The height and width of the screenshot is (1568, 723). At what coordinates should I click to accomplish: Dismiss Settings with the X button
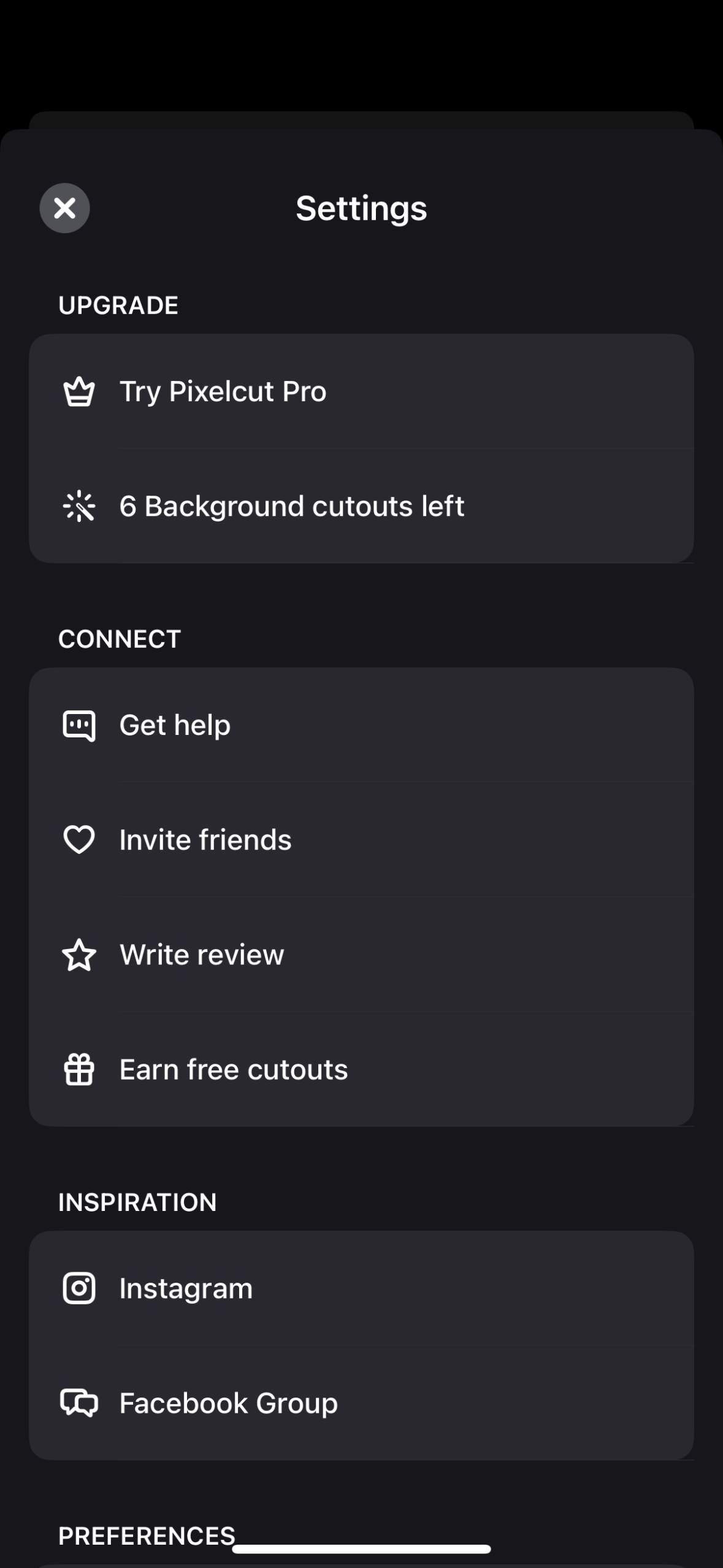[x=64, y=209]
